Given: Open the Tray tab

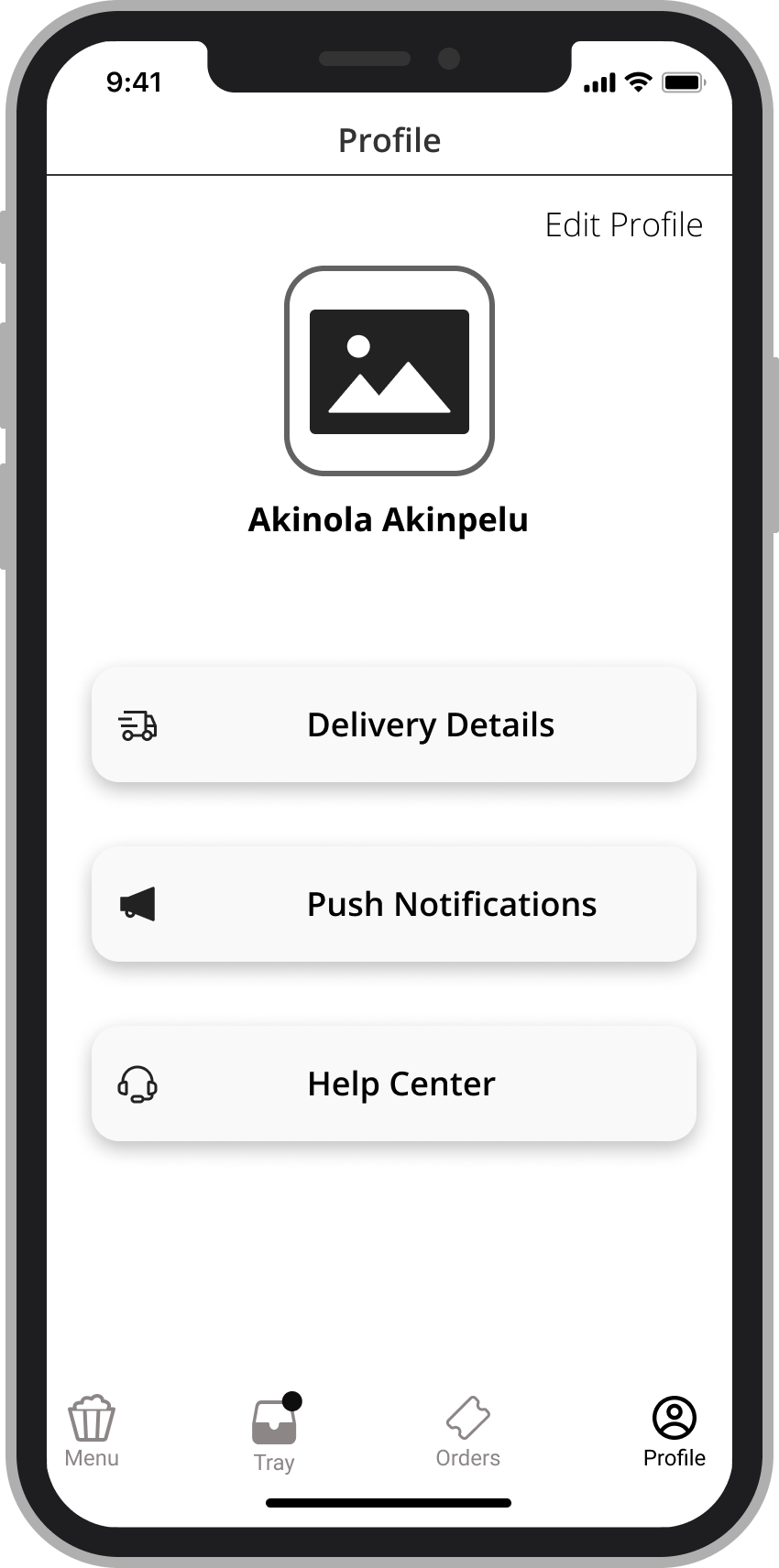Looking at the screenshot, I should [274, 1433].
